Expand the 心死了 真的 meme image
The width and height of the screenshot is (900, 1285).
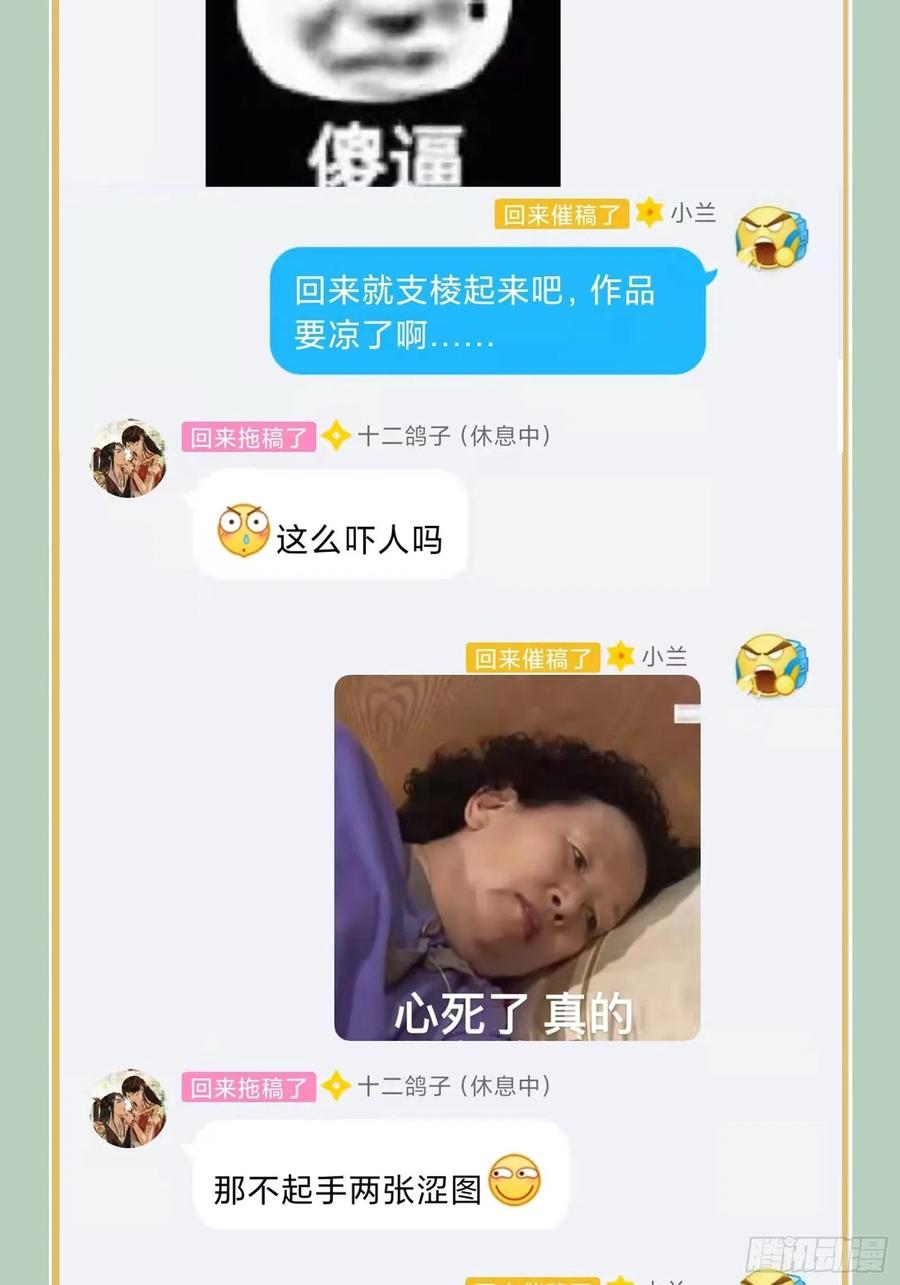[518, 858]
